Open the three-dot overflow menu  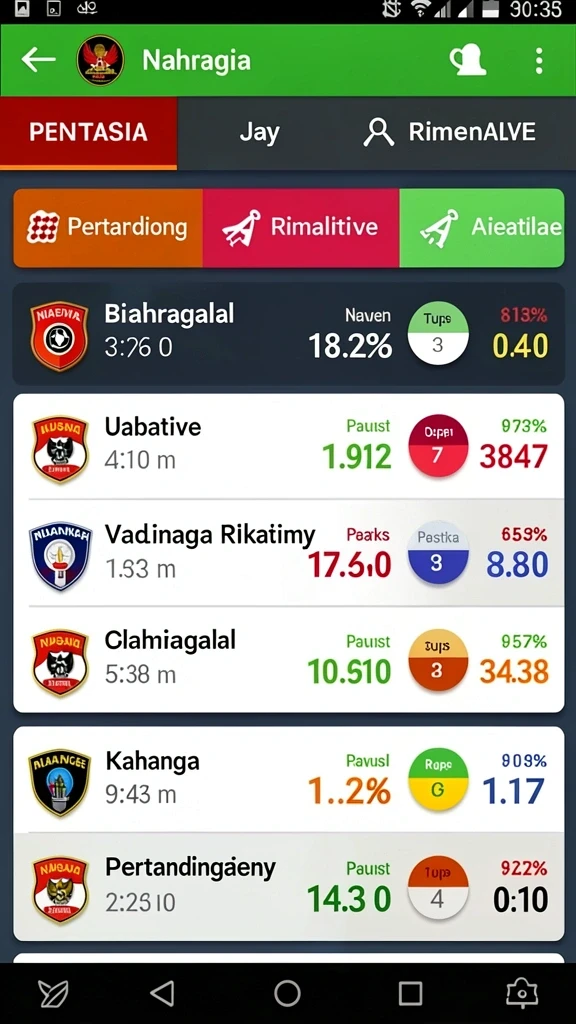(x=539, y=61)
